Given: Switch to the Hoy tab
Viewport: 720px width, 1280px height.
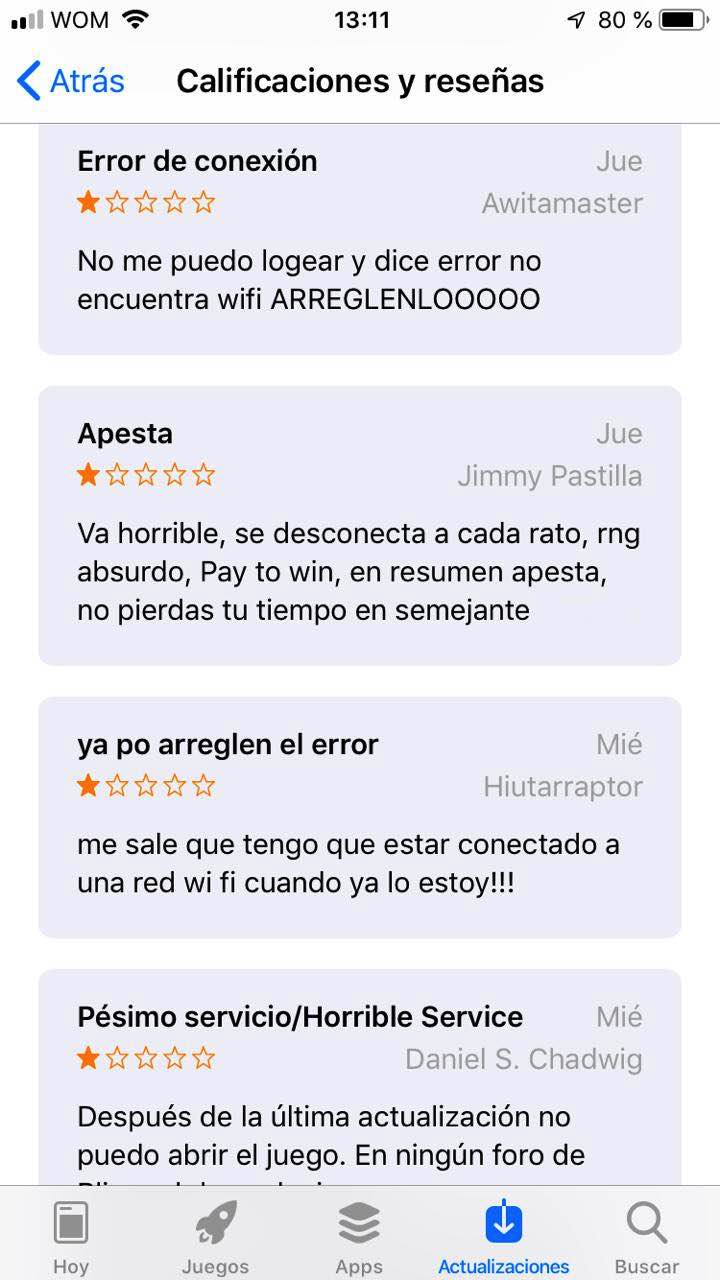Looking at the screenshot, I should [71, 1237].
